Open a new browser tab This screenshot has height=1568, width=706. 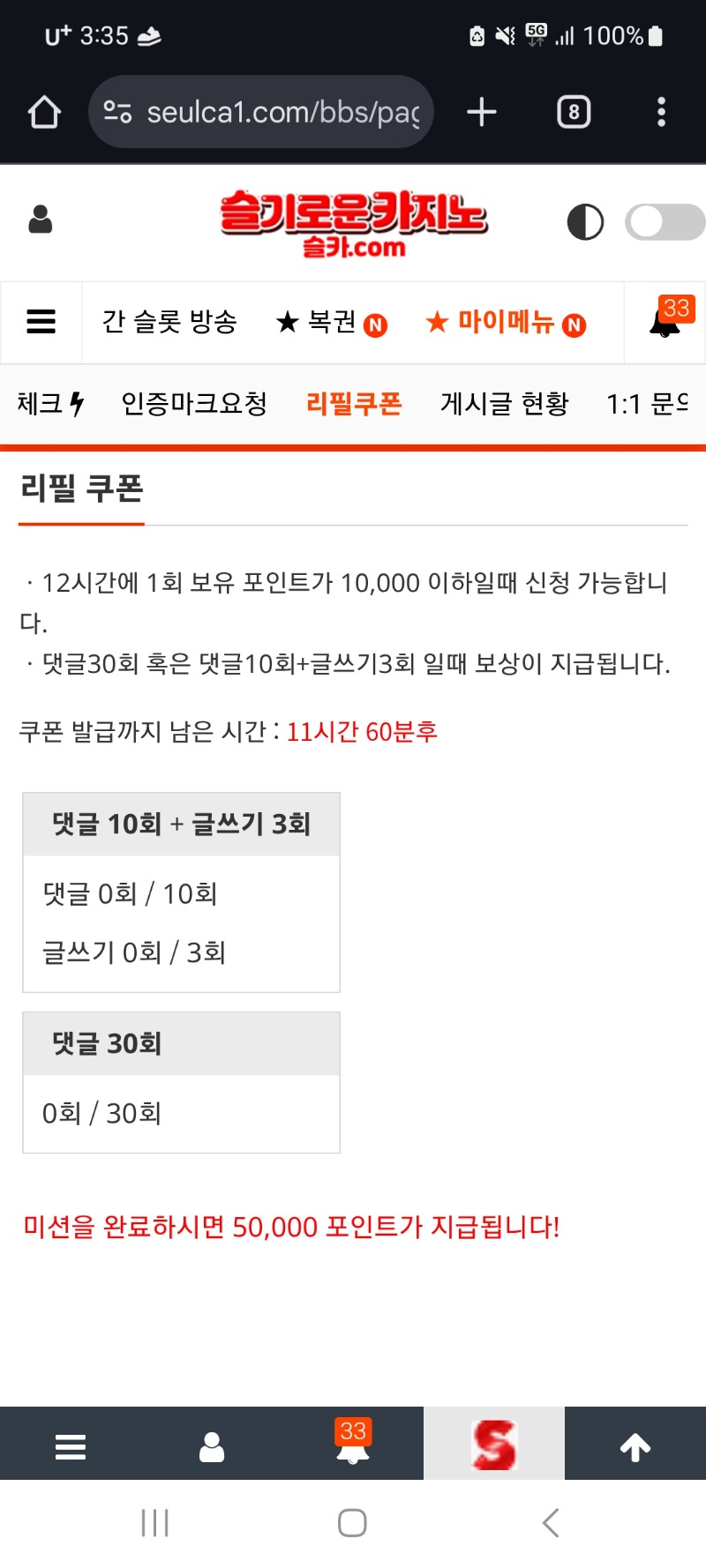point(481,112)
